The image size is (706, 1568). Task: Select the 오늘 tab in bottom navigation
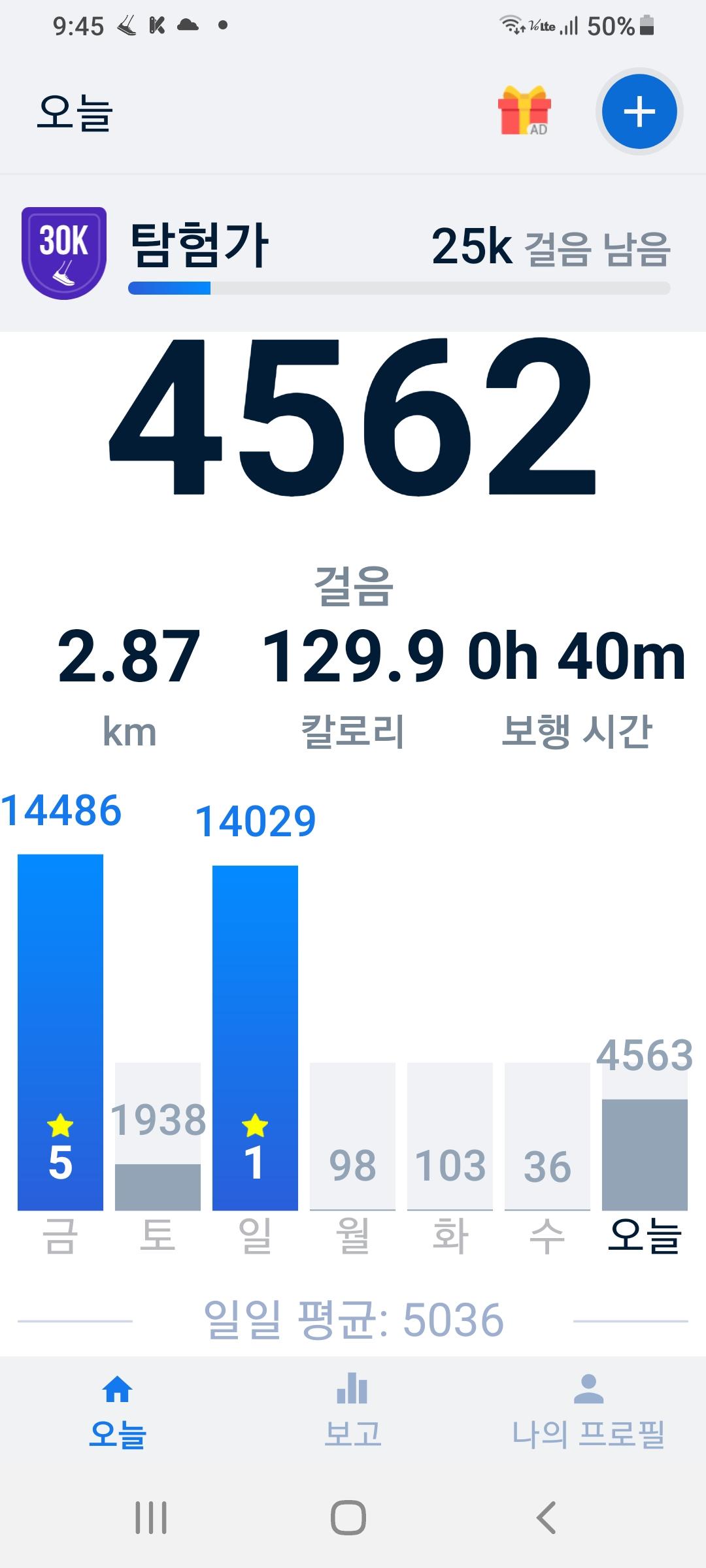coord(118,1411)
